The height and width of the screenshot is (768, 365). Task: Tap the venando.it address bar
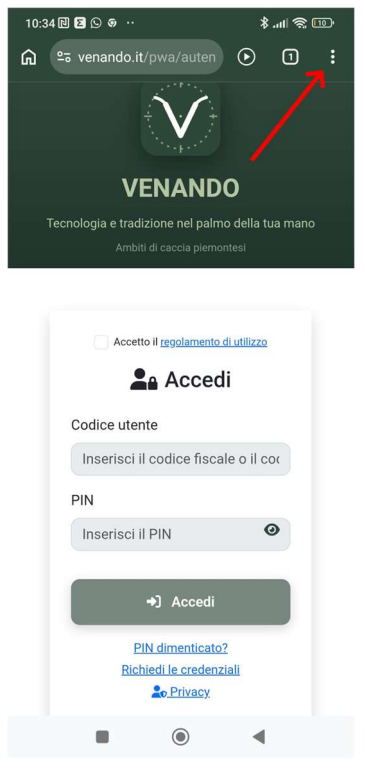pyautogui.click(x=137, y=57)
